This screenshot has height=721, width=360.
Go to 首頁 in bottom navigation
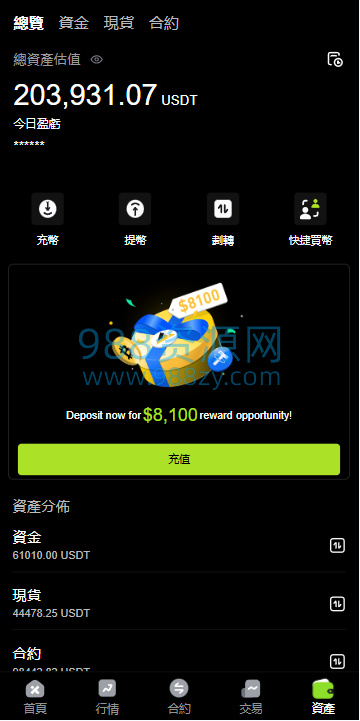point(35,698)
